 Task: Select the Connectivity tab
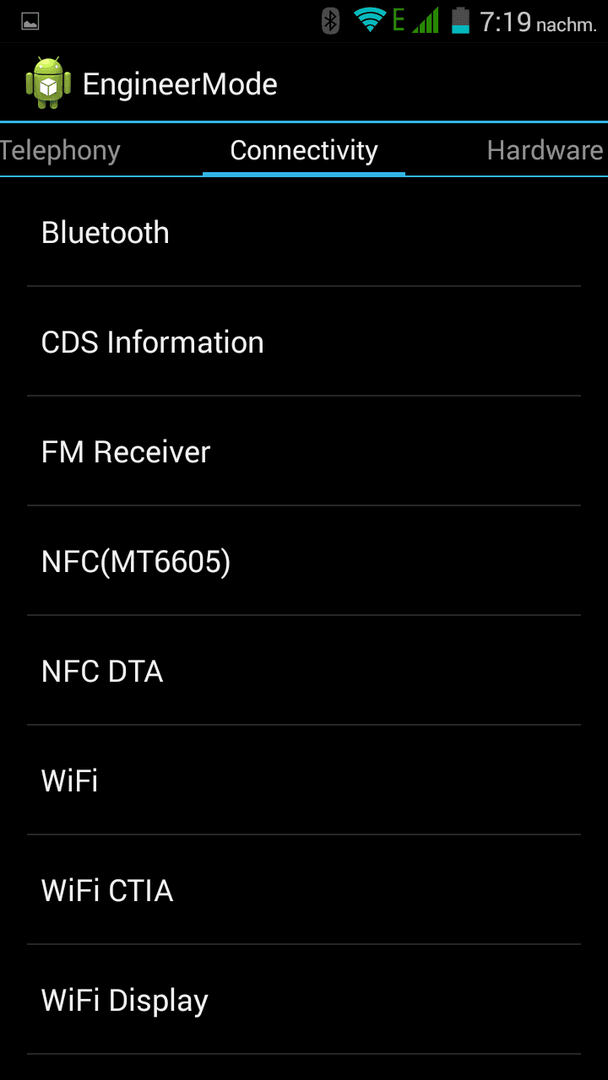(x=304, y=150)
